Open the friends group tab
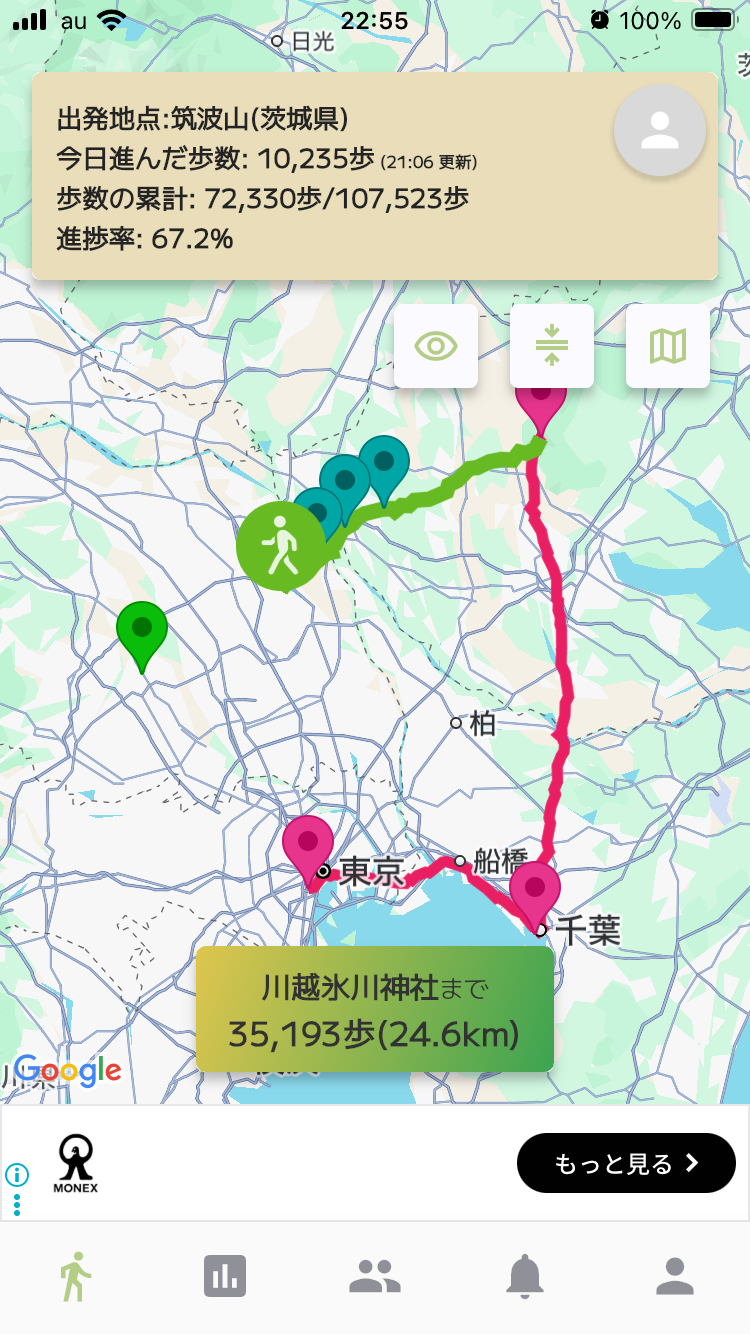 [375, 1276]
